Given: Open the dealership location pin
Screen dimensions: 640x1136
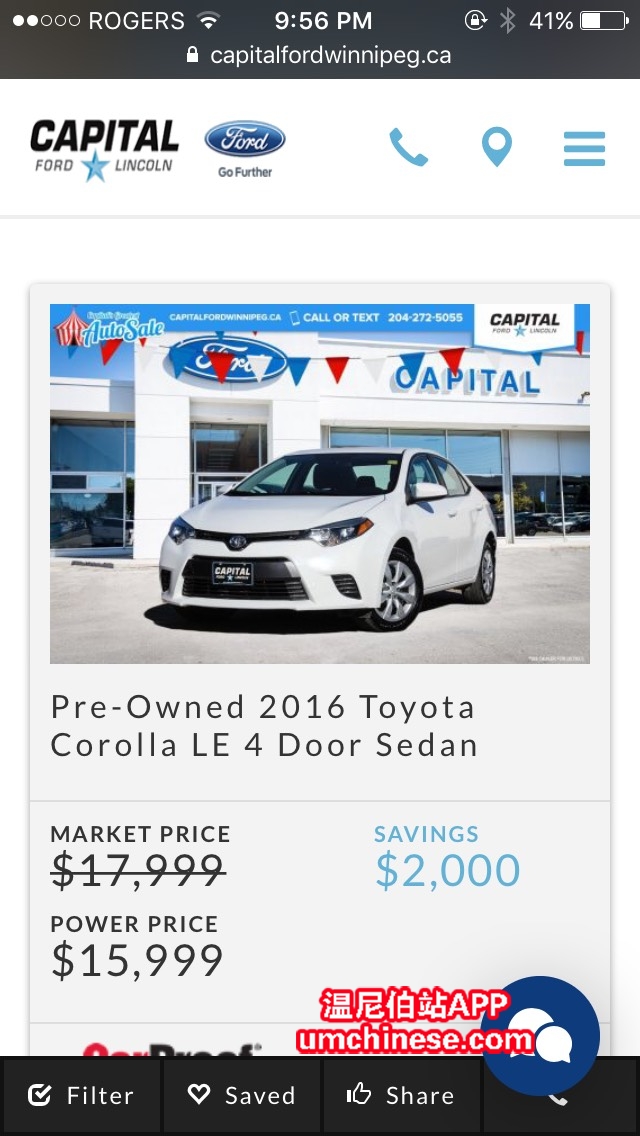Looking at the screenshot, I should pos(496,148).
